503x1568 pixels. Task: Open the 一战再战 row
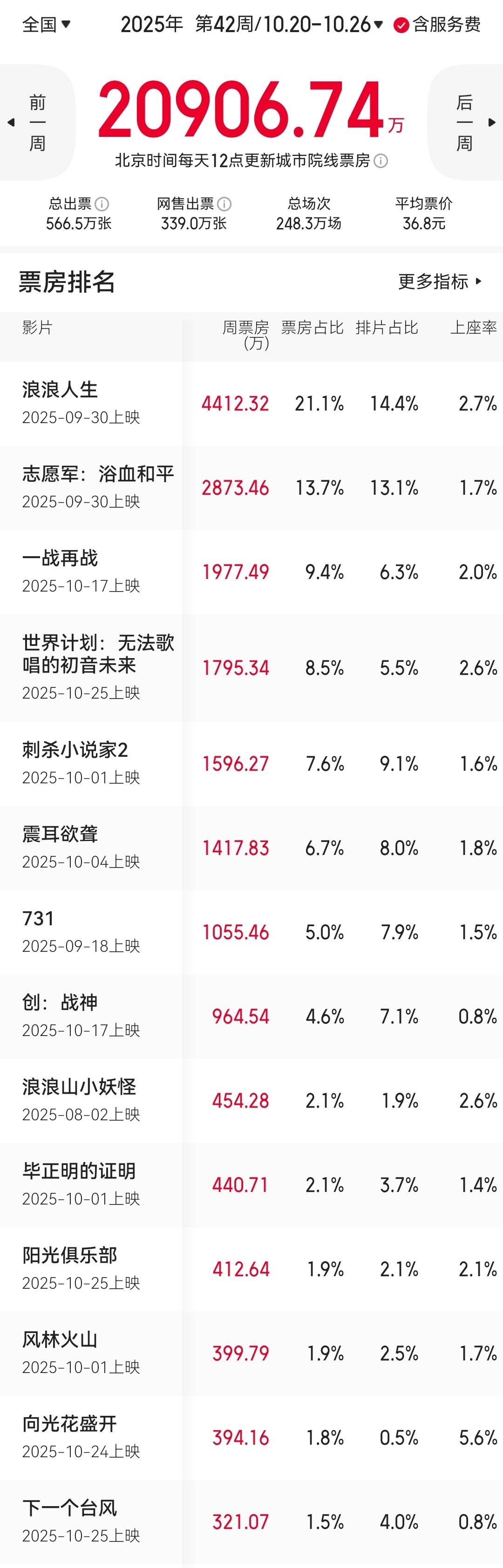[251, 572]
